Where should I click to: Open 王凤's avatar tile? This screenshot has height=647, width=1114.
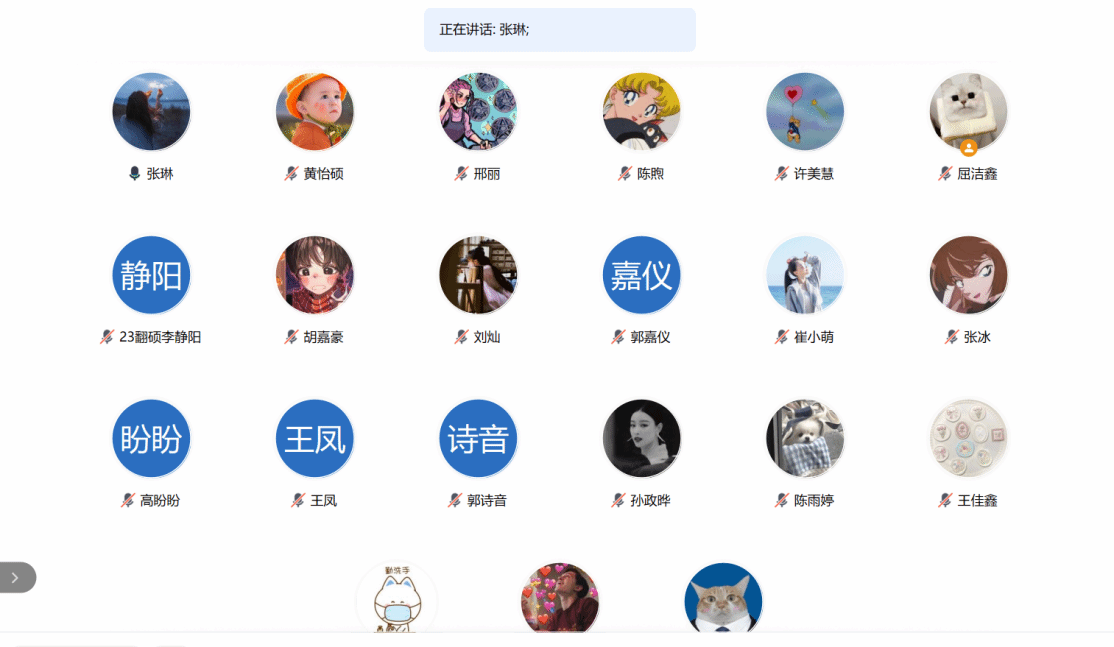click(x=314, y=439)
